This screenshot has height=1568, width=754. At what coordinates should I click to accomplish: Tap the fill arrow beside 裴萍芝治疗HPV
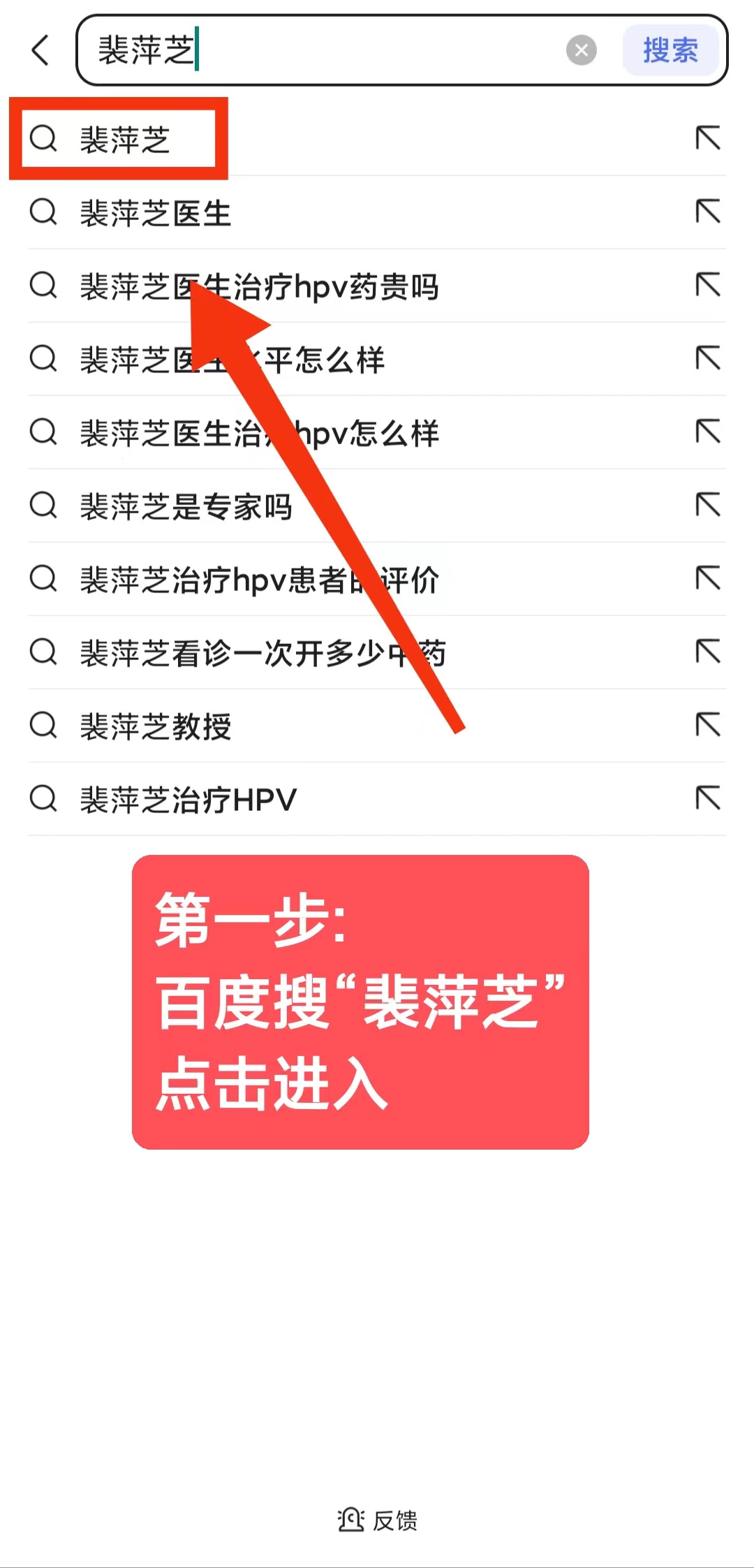(708, 798)
